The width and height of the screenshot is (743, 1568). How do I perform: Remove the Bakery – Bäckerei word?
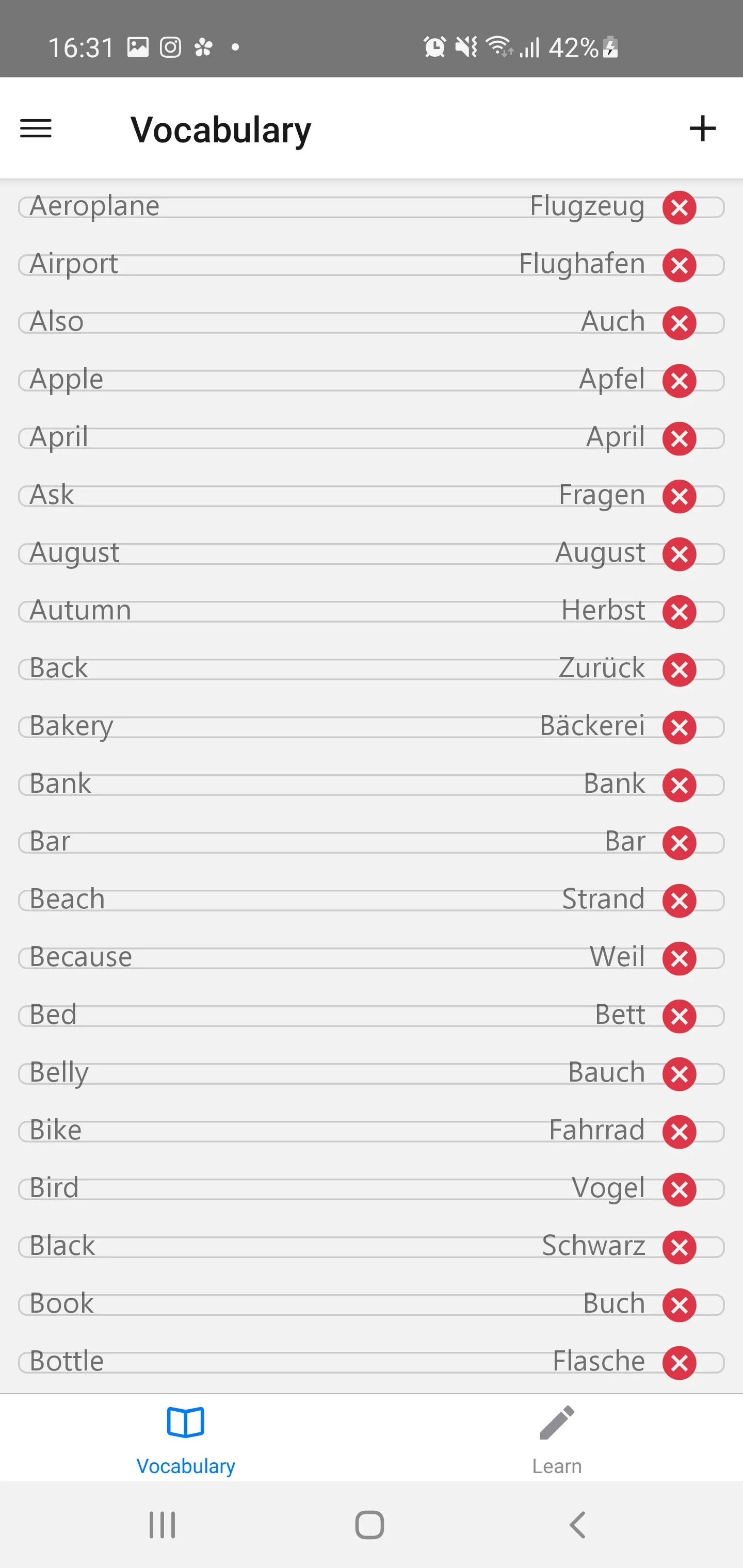679,727
